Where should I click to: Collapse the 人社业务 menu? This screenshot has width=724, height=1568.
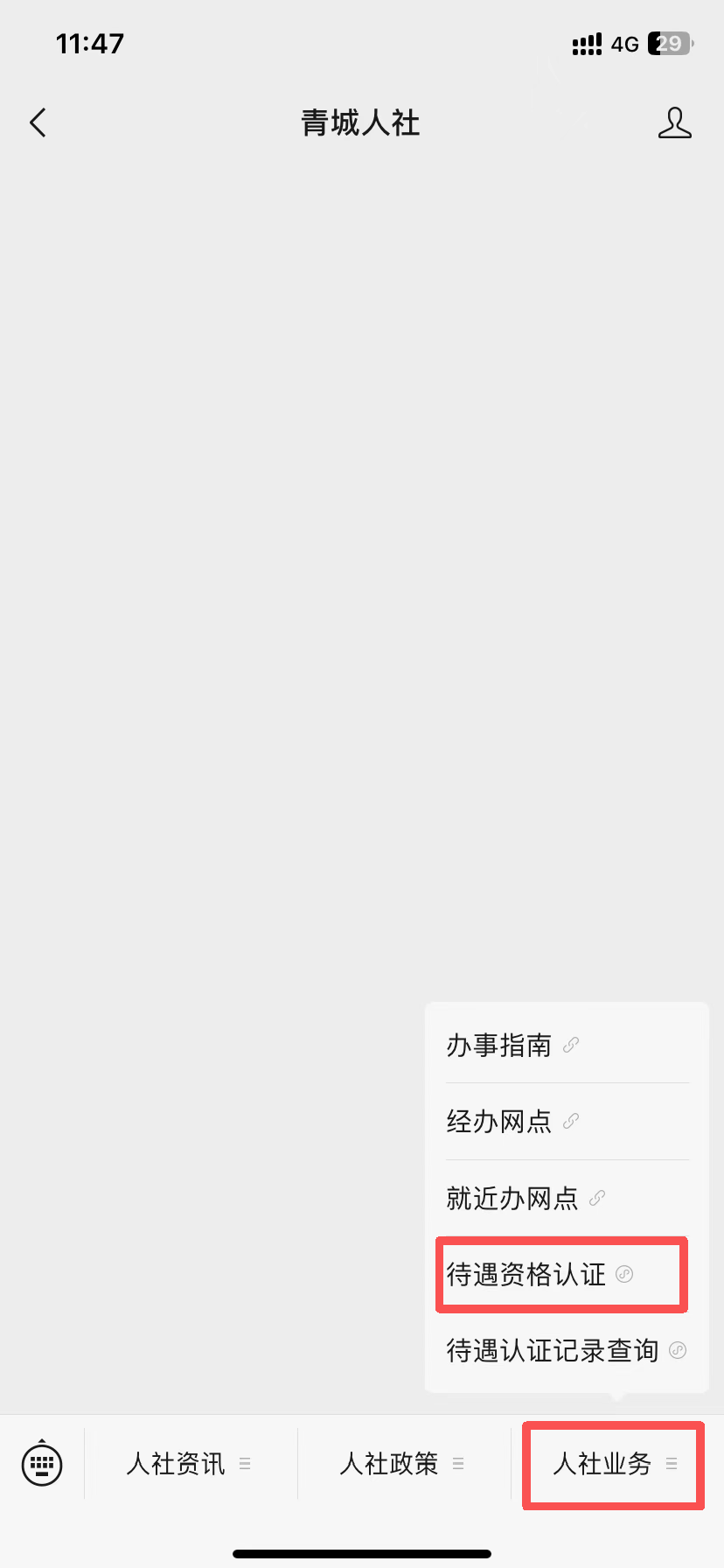point(614,1463)
